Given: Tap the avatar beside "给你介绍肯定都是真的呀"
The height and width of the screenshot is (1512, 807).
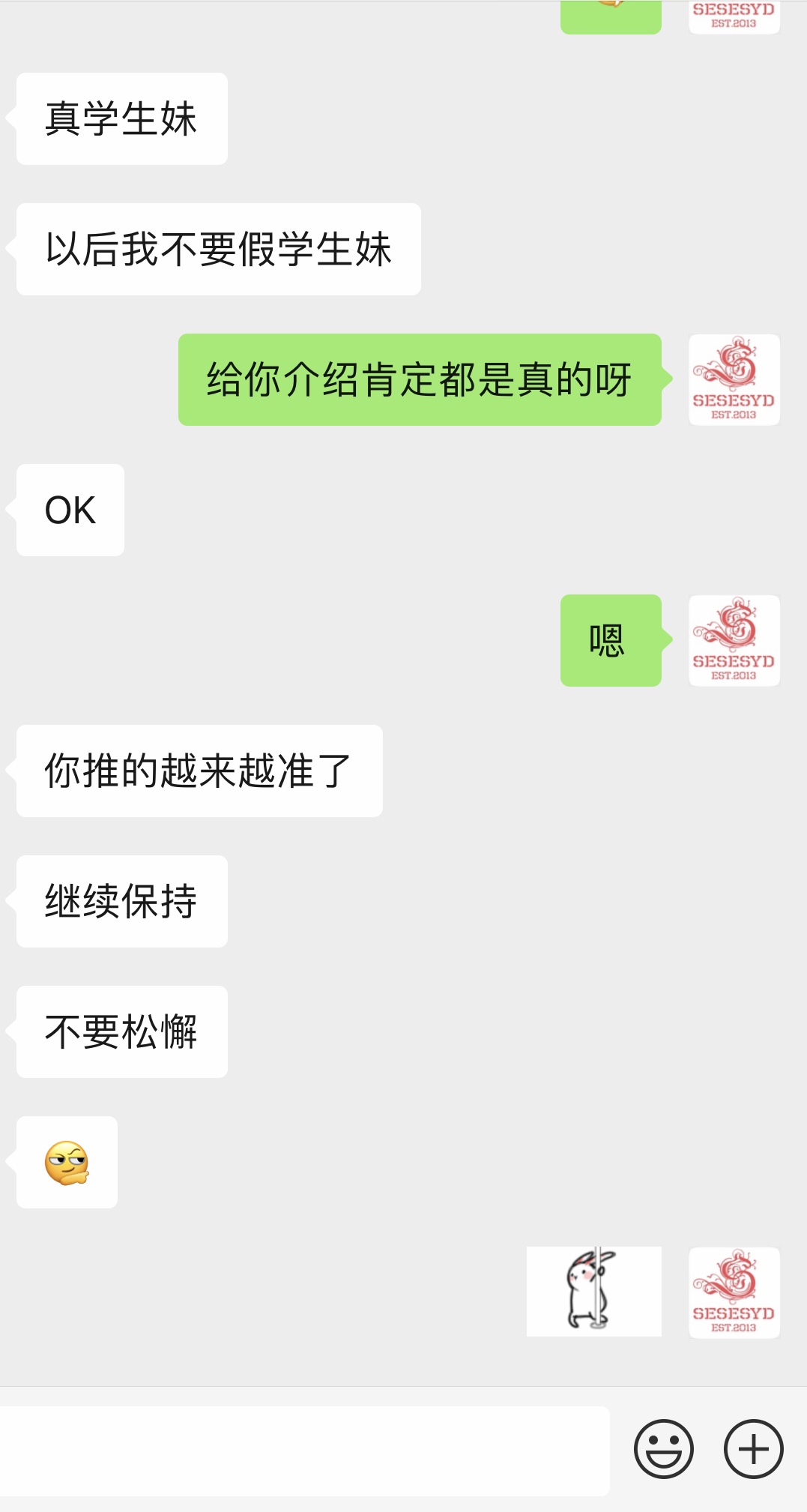Looking at the screenshot, I should coord(734,380).
